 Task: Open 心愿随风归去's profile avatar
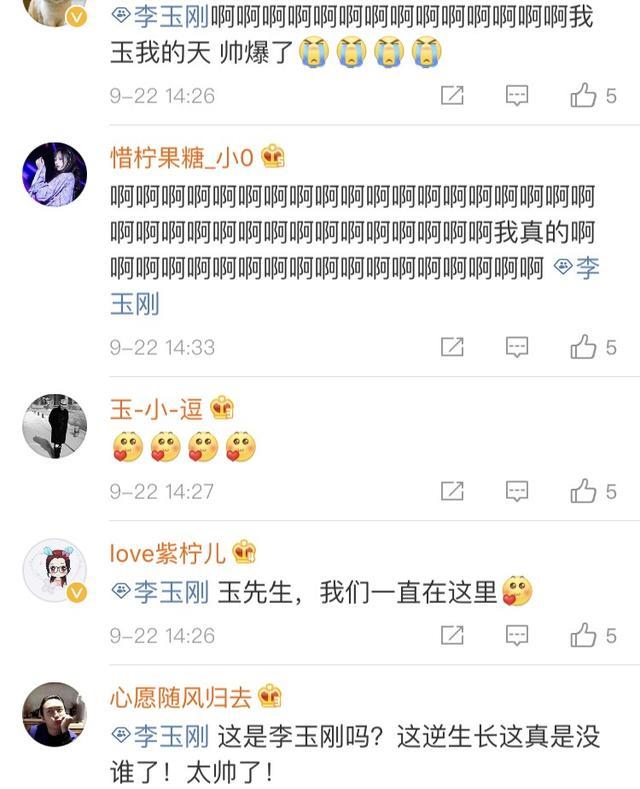pyautogui.click(x=54, y=714)
